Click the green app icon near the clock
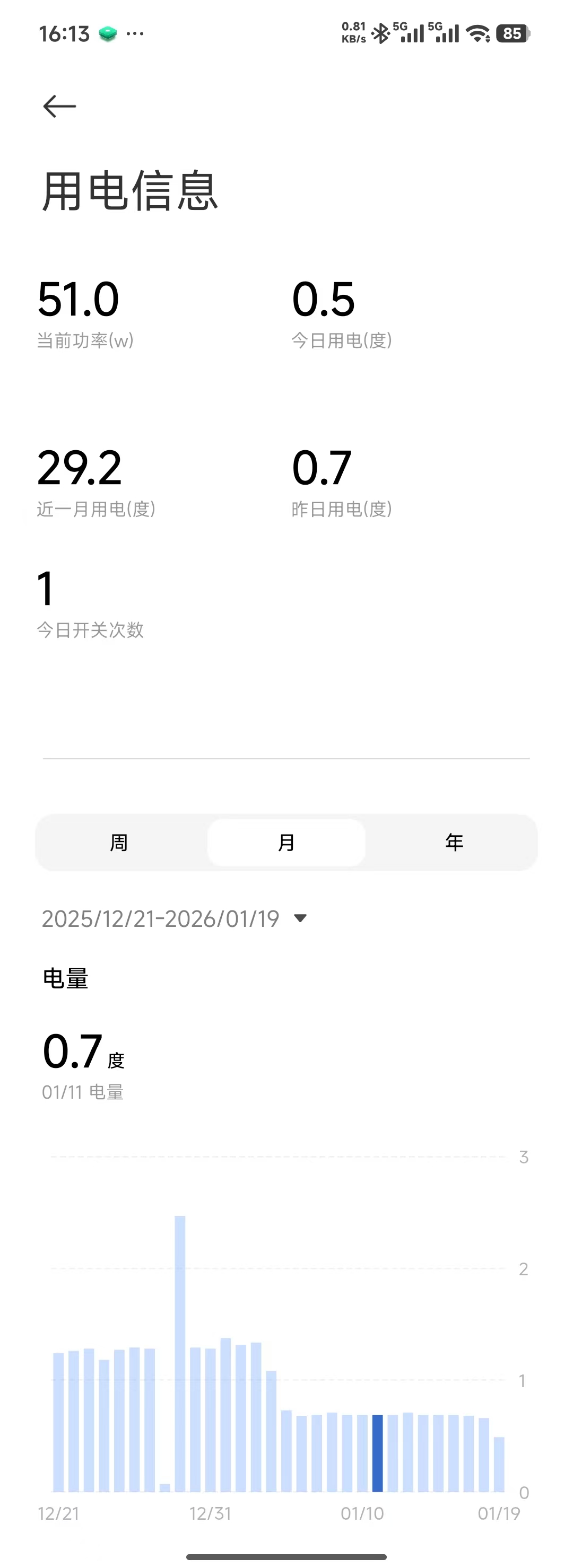Image resolution: width=573 pixels, height=1568 pixels. [108, 33]
